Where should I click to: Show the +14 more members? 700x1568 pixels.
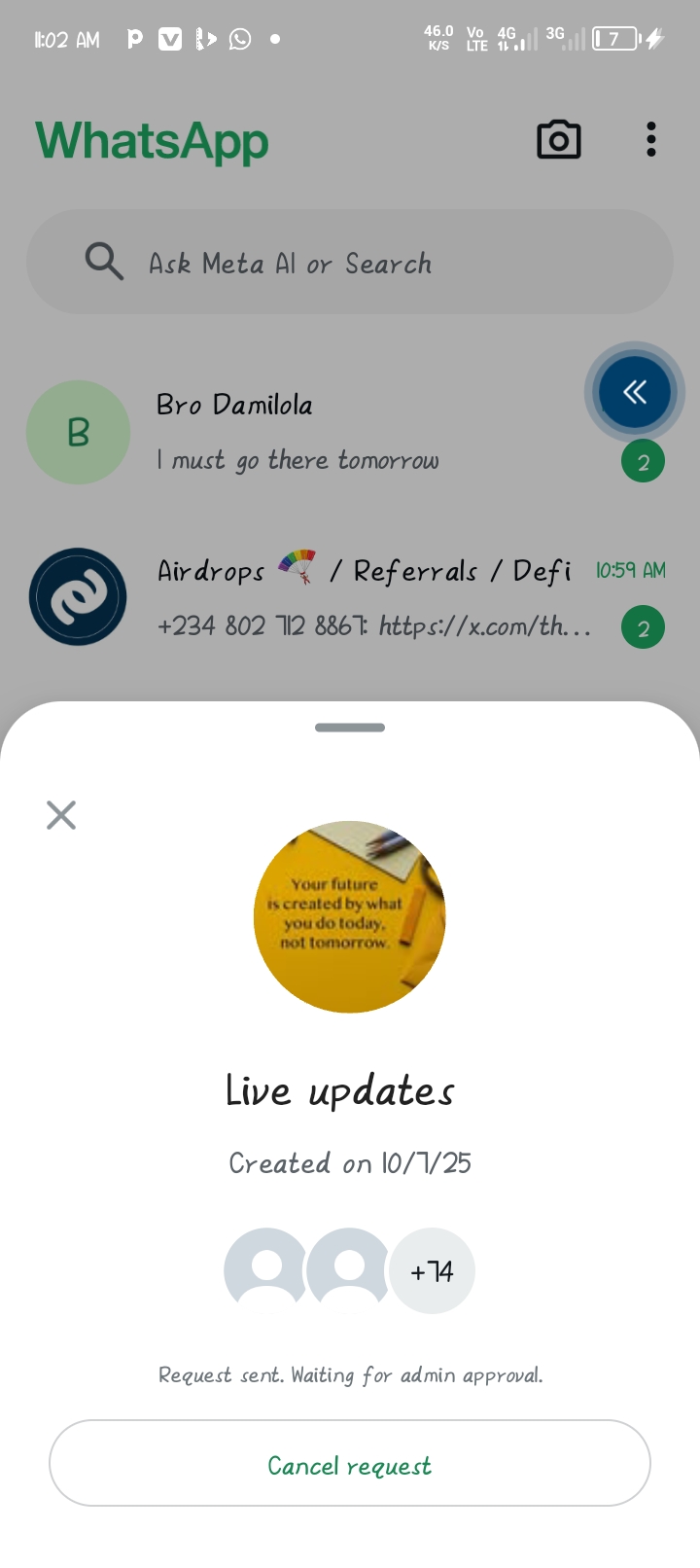tap(432, 1271)
